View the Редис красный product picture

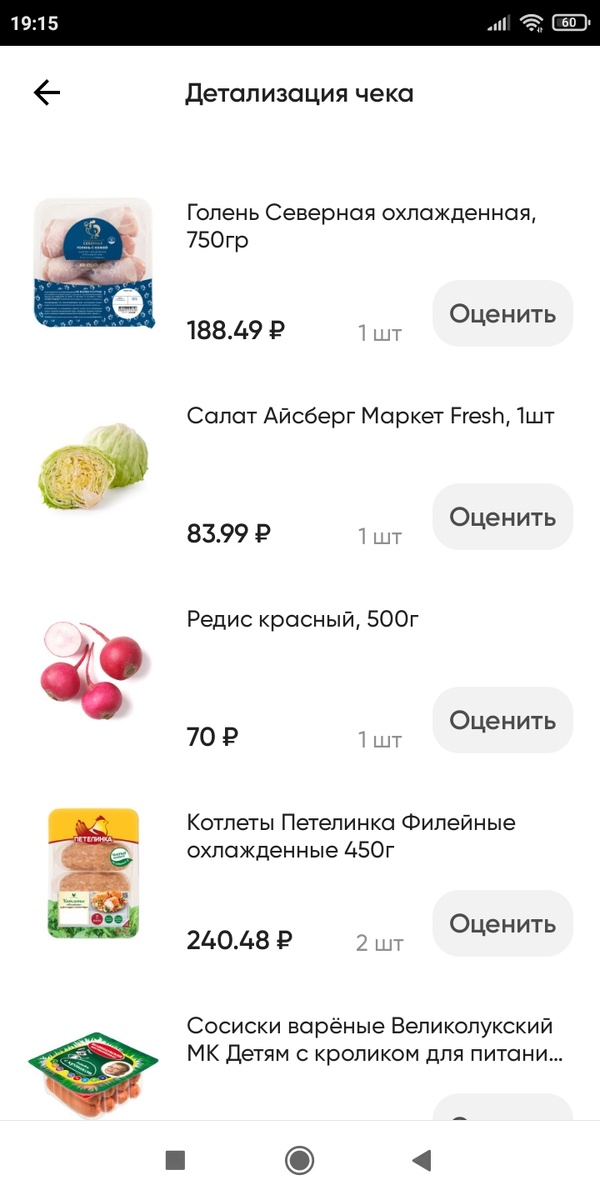[93, 669]
